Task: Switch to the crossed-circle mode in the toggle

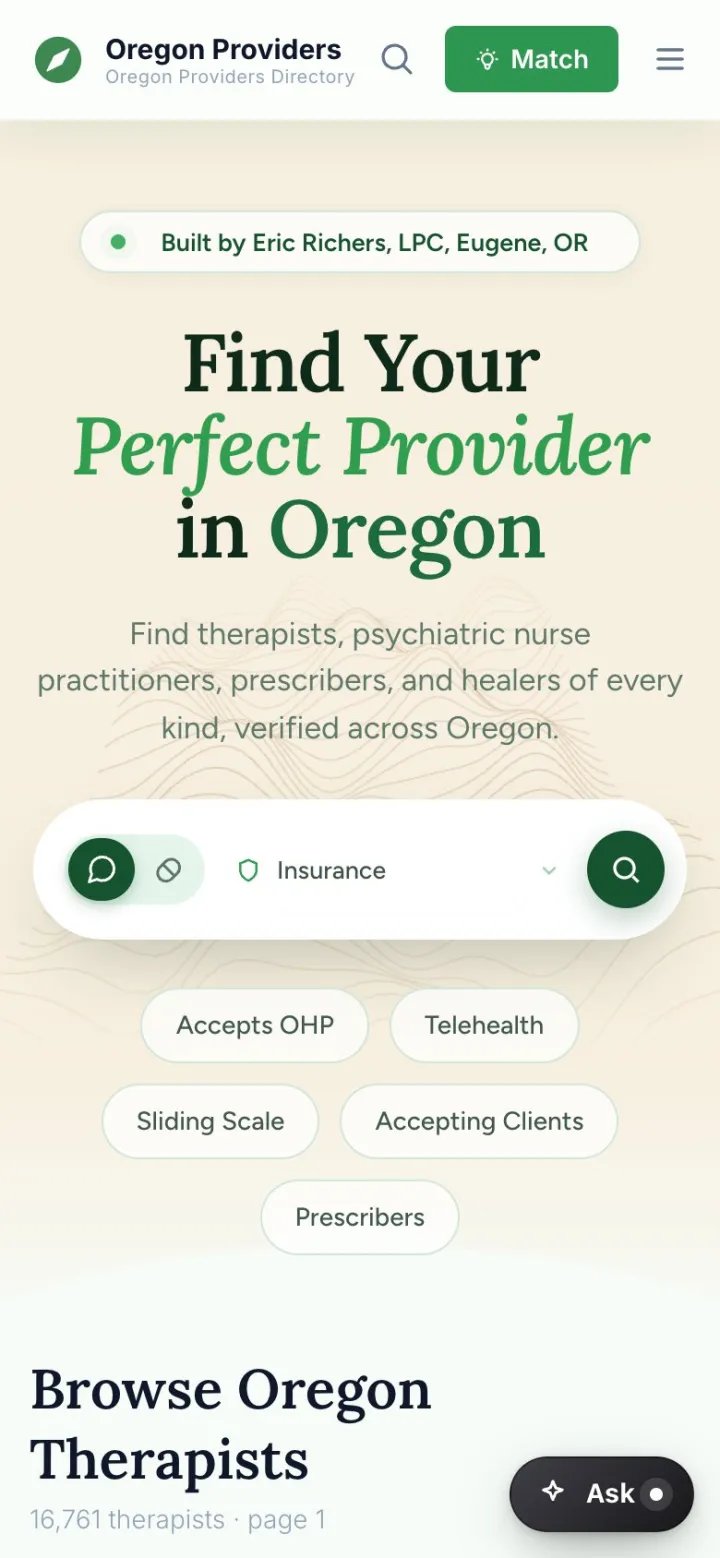Action: point(169,870)
